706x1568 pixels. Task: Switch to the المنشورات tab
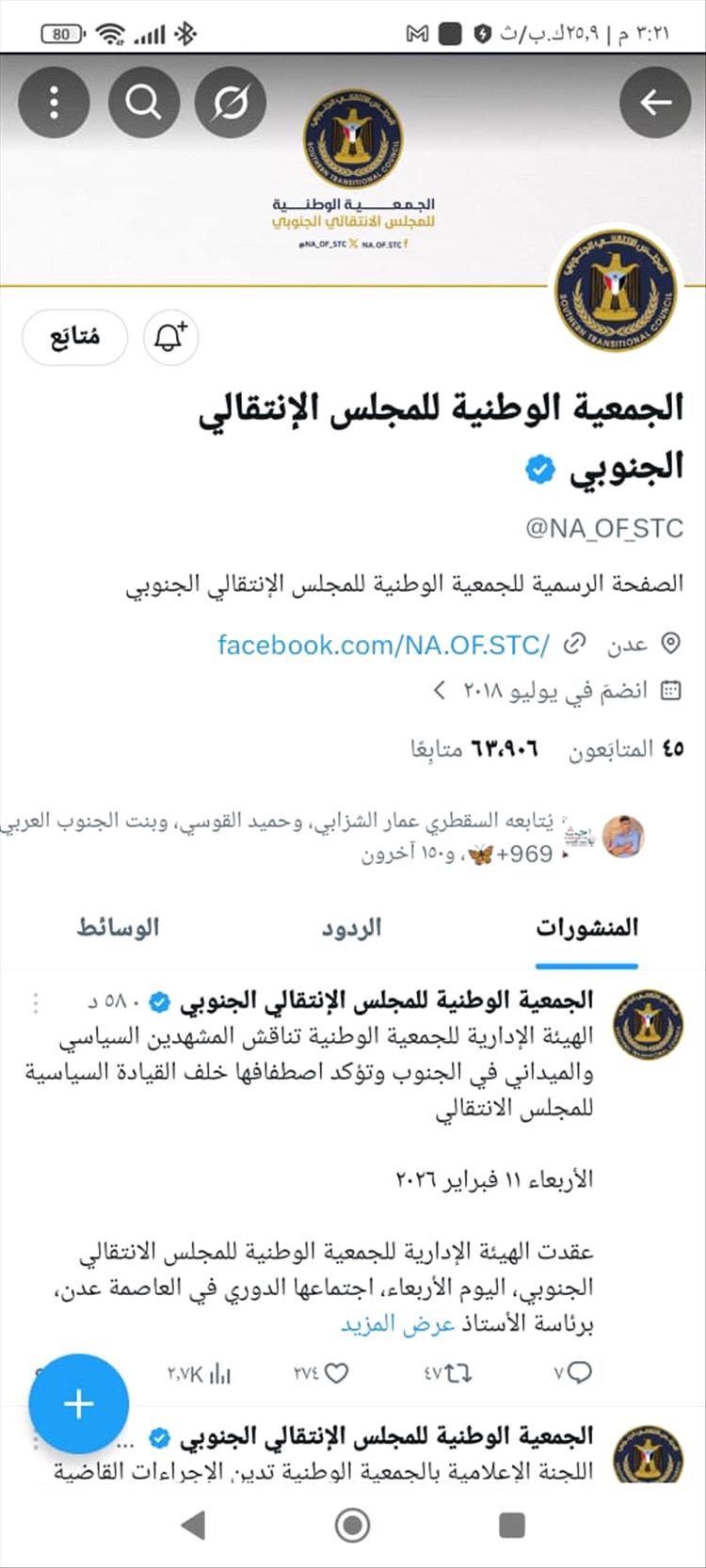pos(586,928)
